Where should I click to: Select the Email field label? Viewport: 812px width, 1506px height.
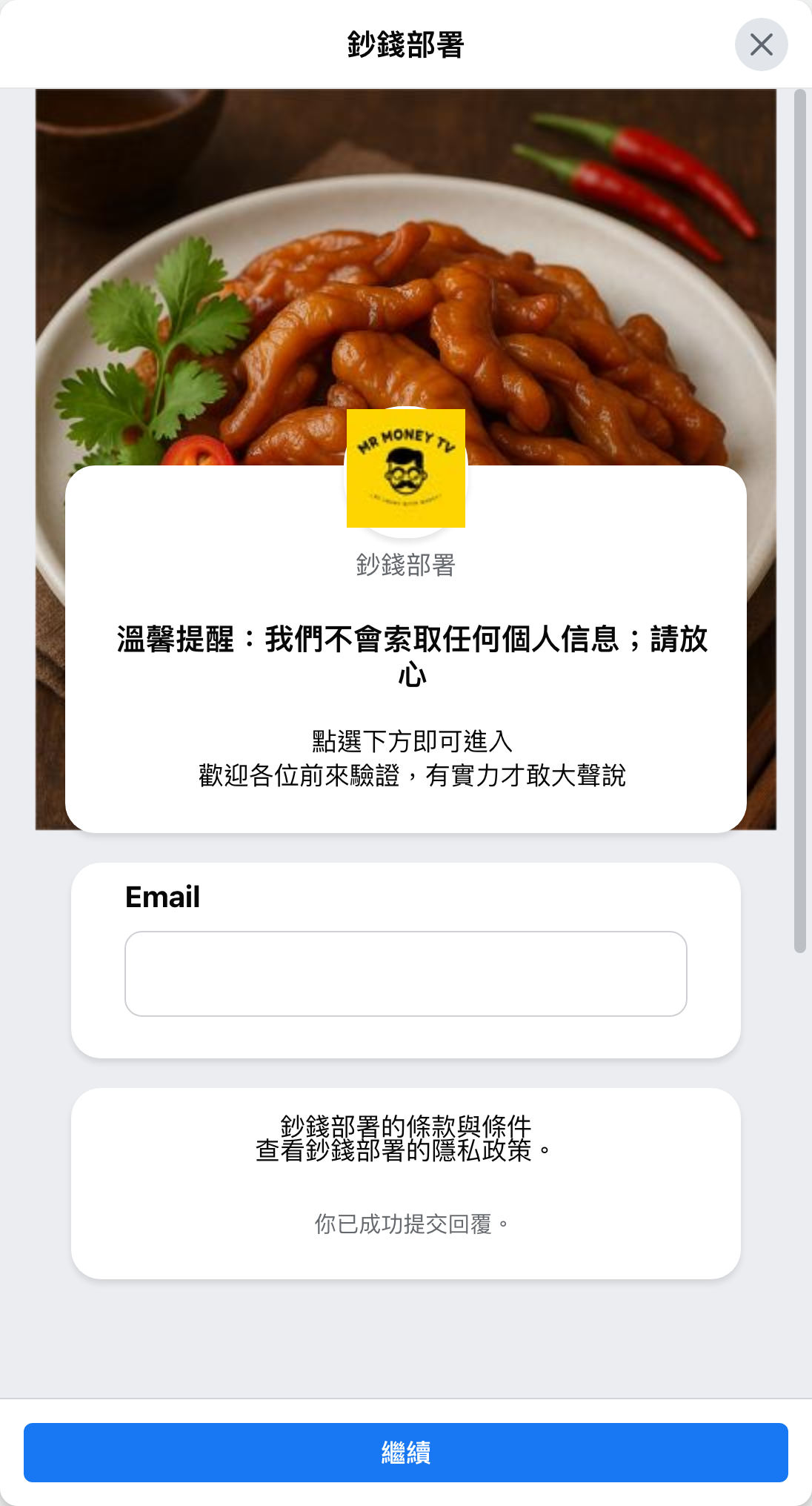(162, 897)
